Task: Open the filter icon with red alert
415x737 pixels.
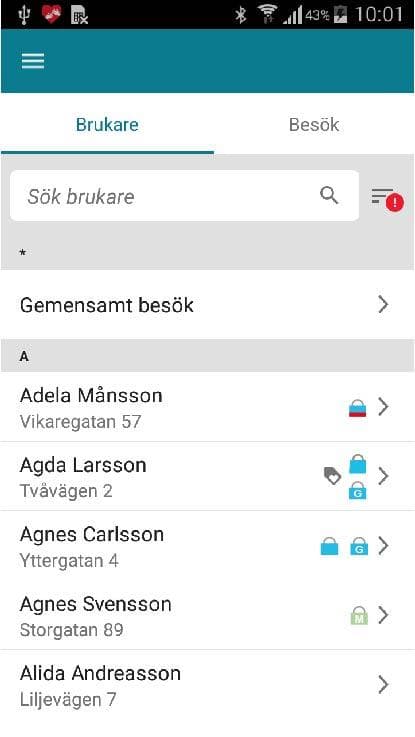Action: click(x=387, y=198)
